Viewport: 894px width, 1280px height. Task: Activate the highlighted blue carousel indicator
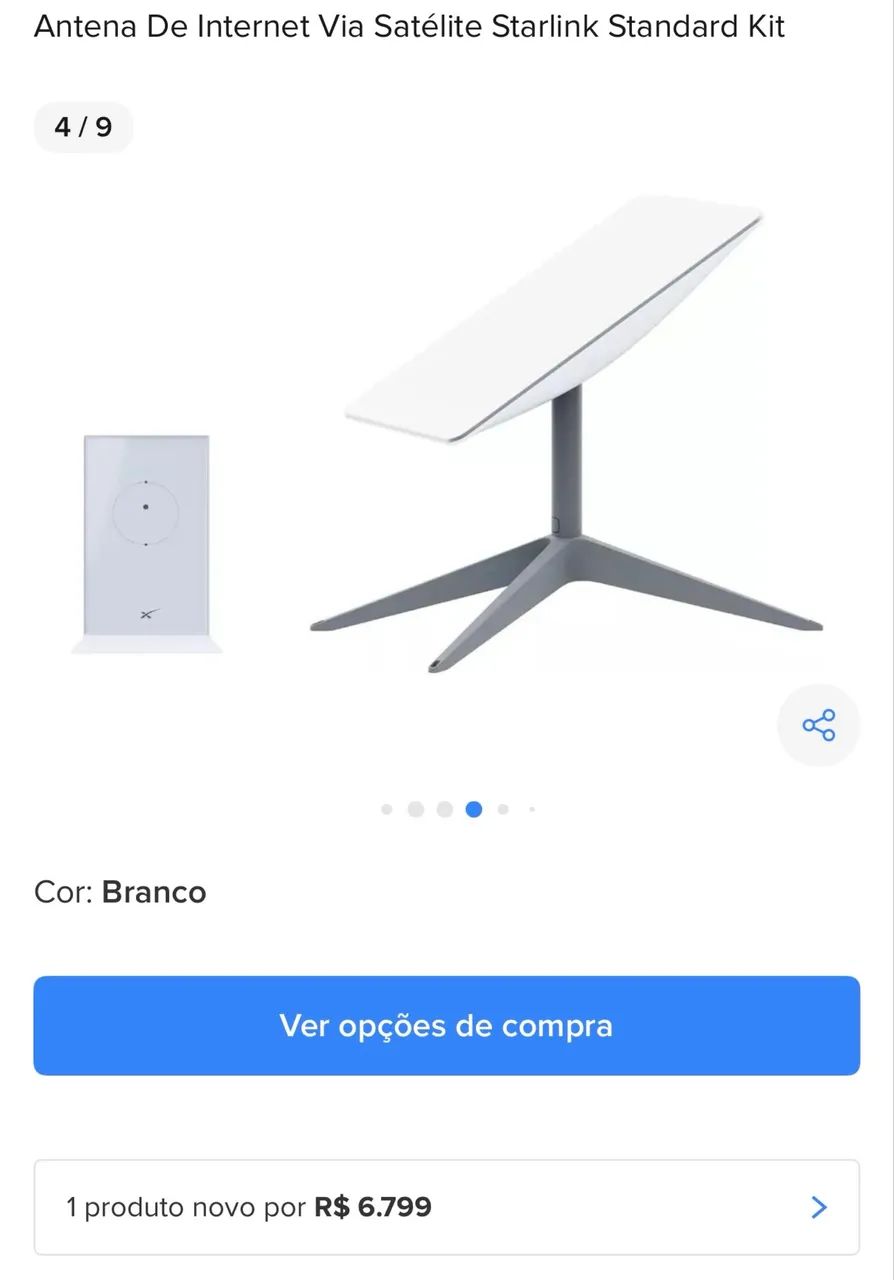pyautogui.click(x=473, y=809)
